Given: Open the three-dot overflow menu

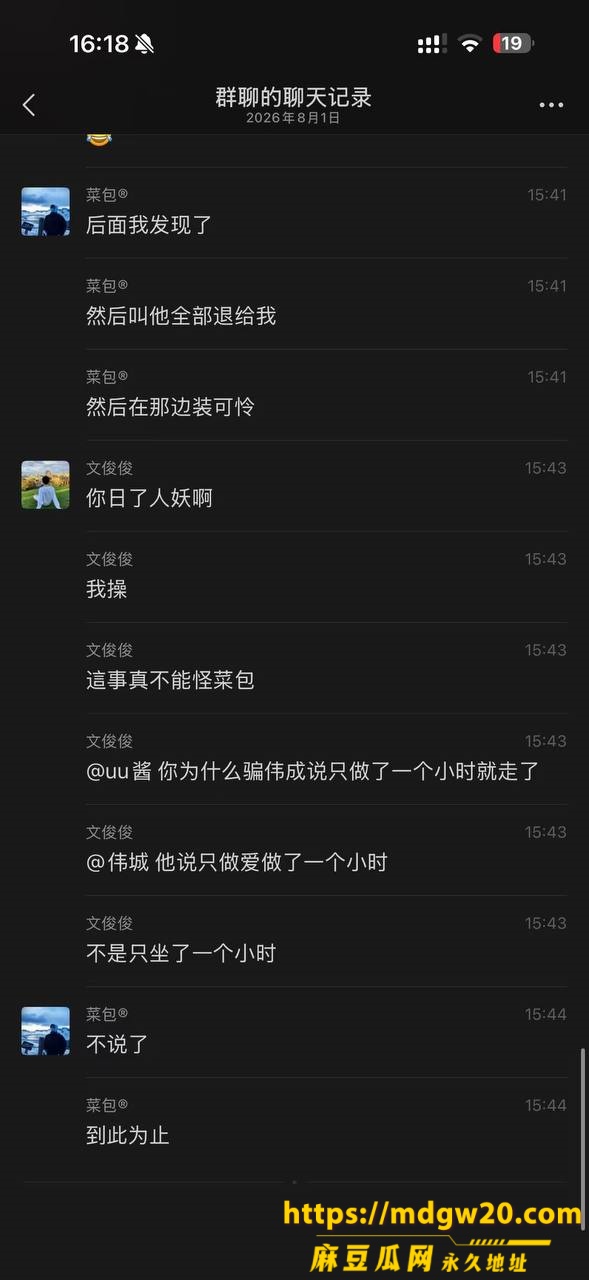Looking at the screenshot, I should point(551,105).
